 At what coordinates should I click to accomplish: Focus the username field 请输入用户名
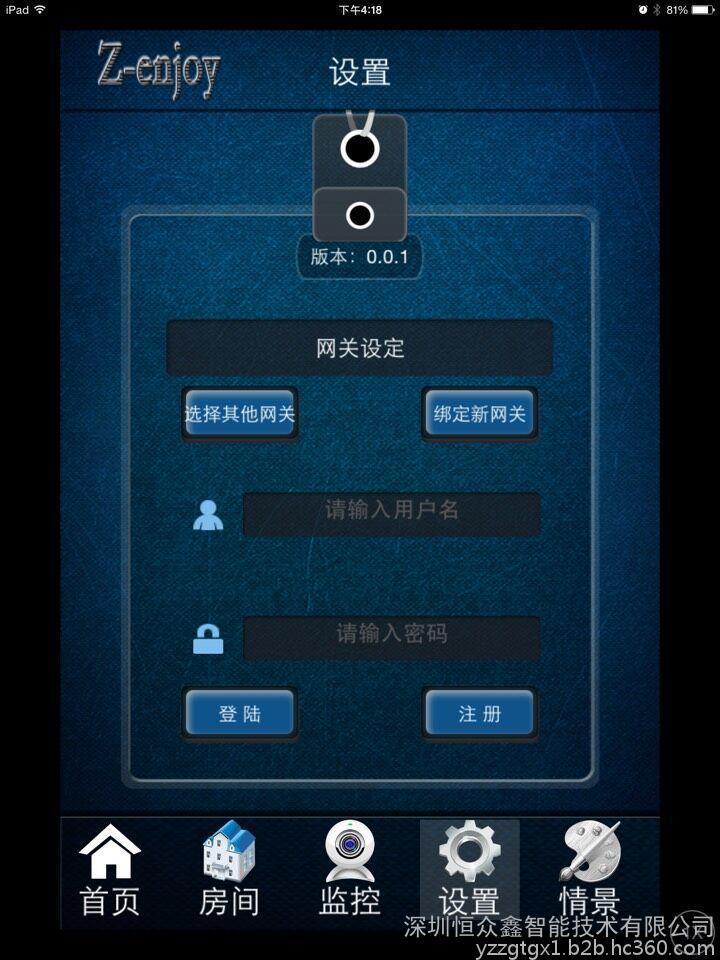(391, 512)
